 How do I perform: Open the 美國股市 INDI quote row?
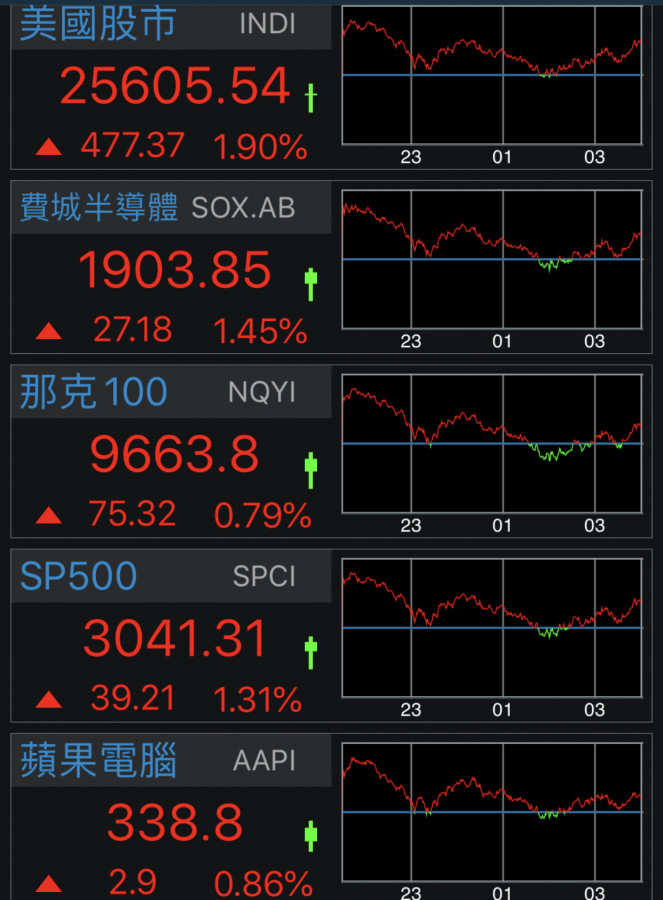pyautogui.click(x=170, y=87)
